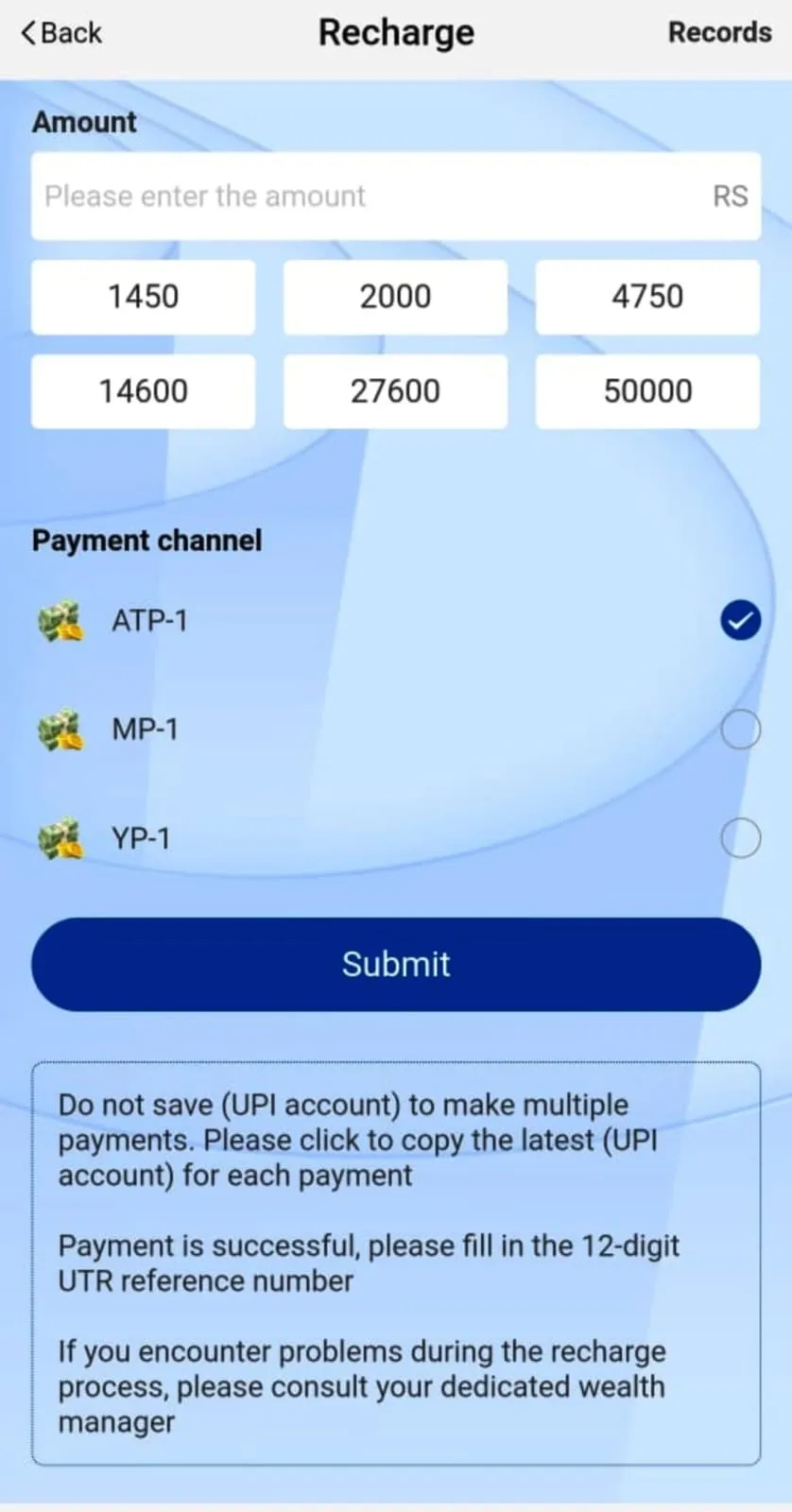This screenshot has width=792, height=1512.
Task: Select the ATP-1 payment channel
Action: 740,621
